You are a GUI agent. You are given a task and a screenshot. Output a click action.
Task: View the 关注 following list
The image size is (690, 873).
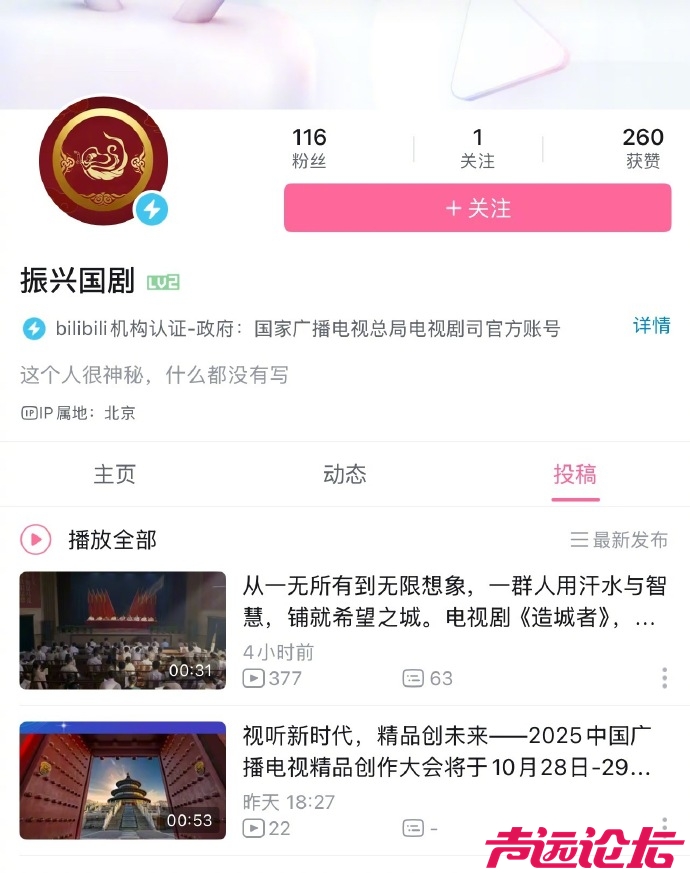[478, 148]
